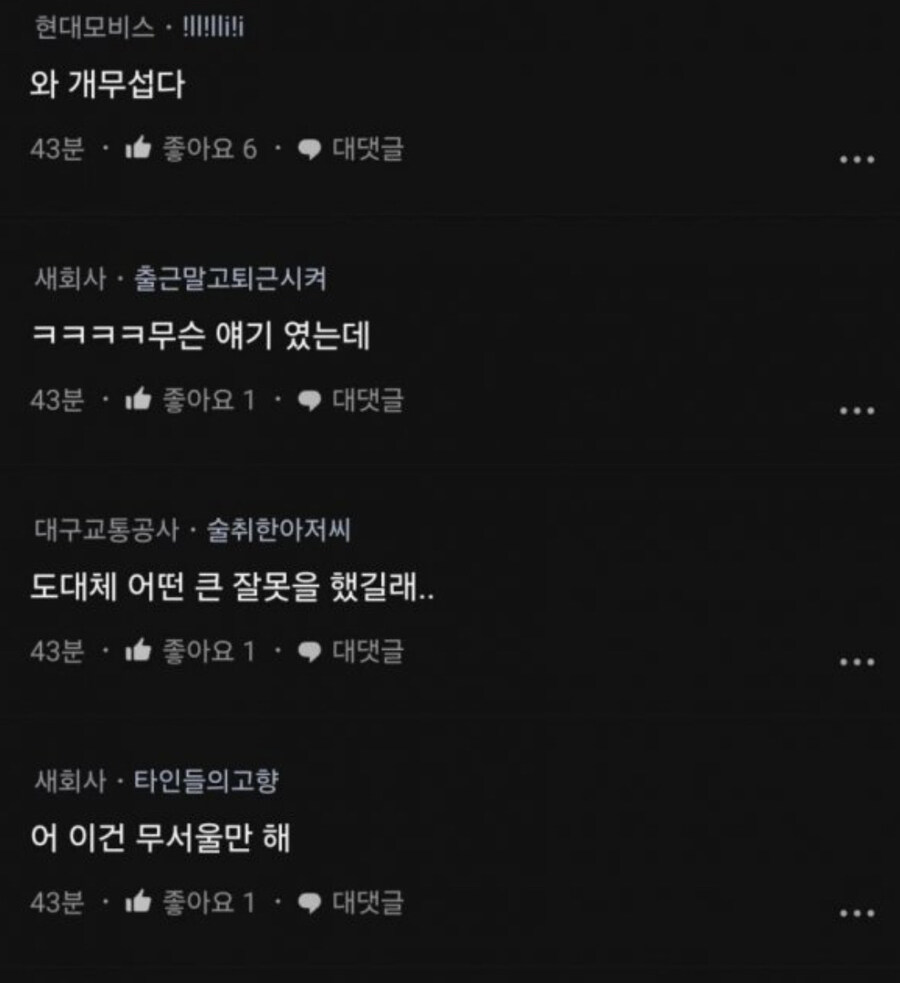Open more options for 출근말고퇴근시켜's comment
This screenshot has width=900, height=983.
856,410
